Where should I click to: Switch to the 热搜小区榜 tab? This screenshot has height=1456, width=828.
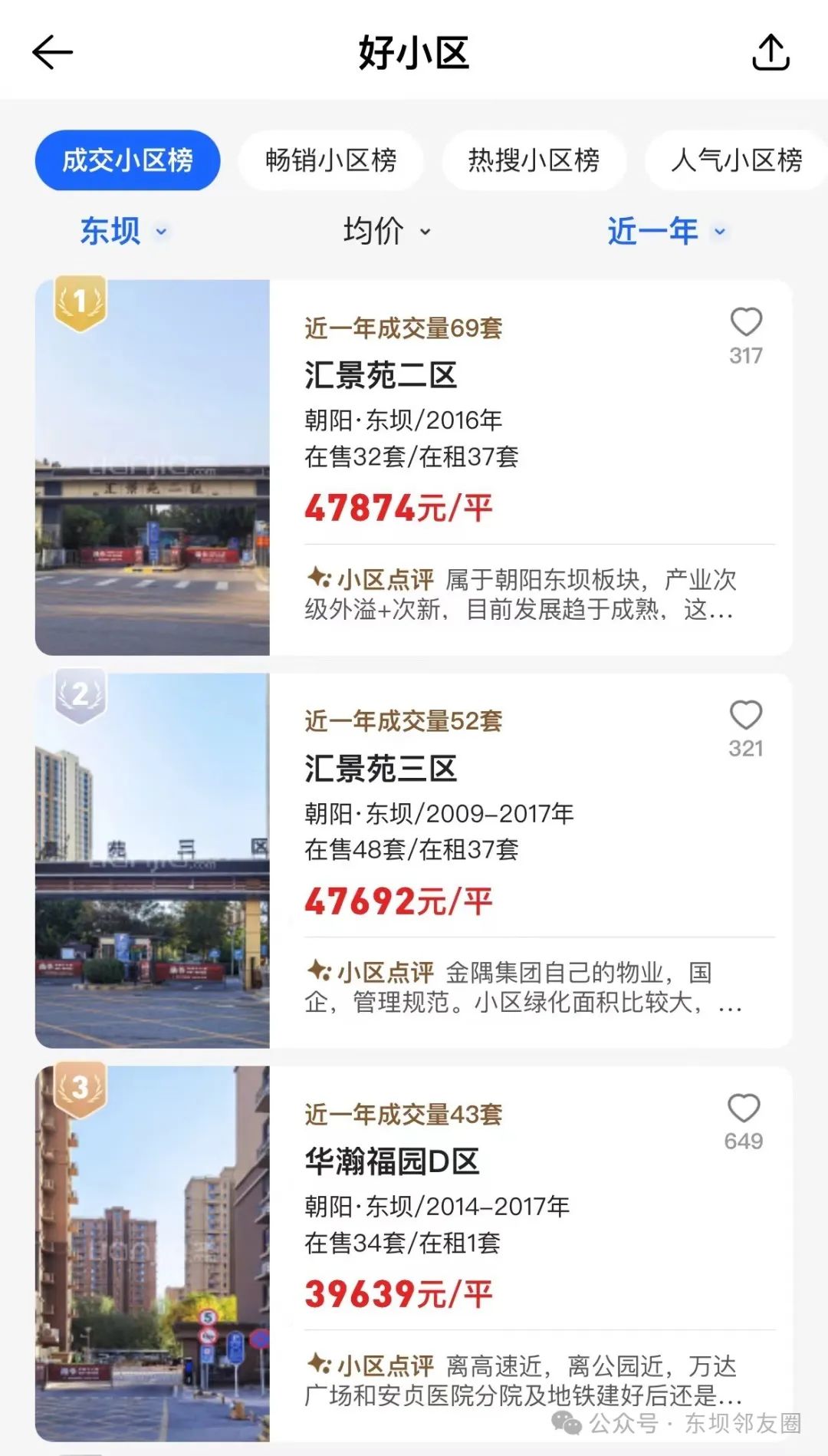coord(534,160)
